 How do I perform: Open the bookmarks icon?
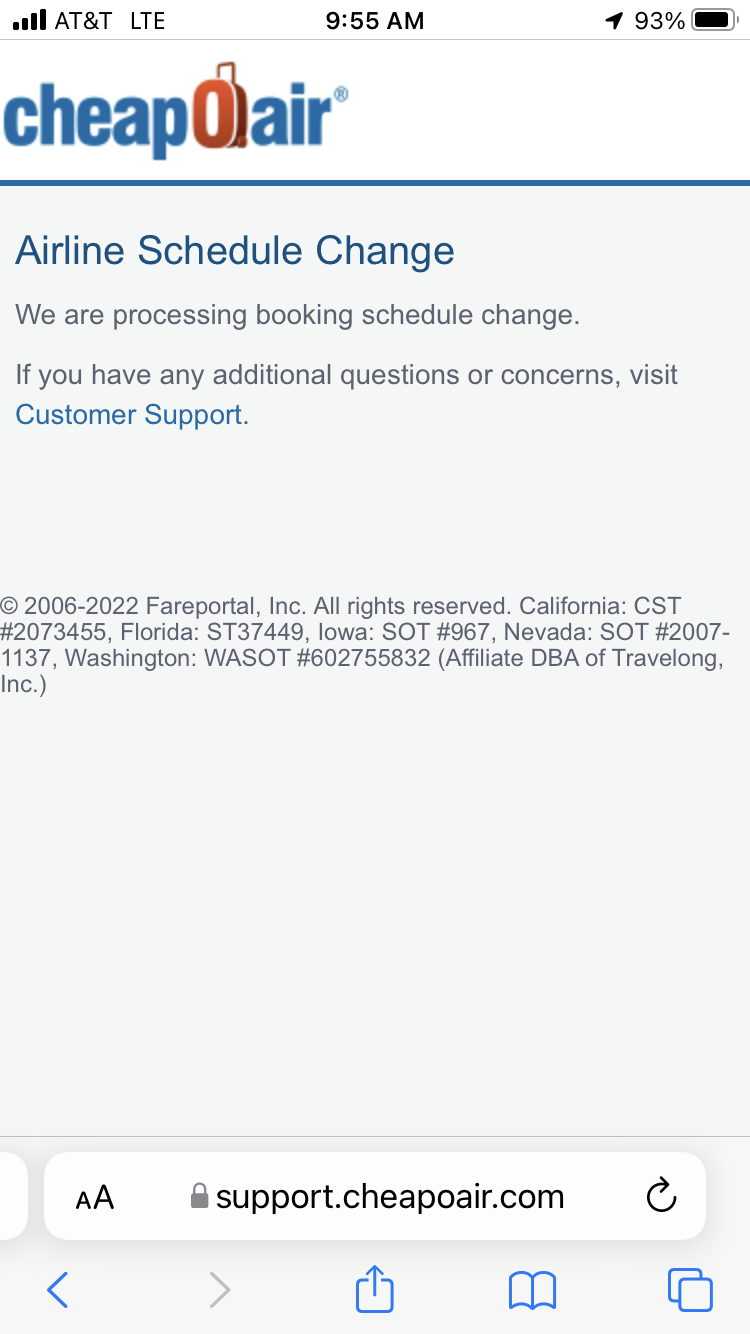[x=532, y=1290]
